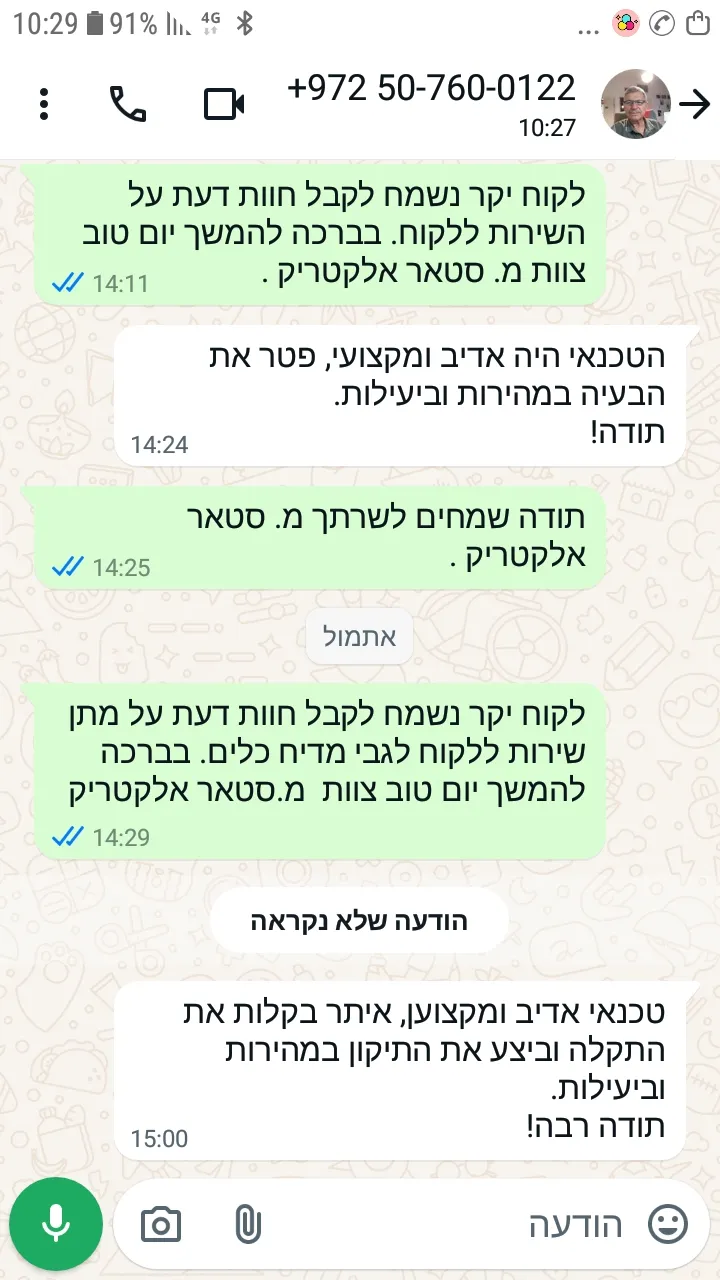
Task: Attach a file with the paperclip
Action: tap(246, 1224)
